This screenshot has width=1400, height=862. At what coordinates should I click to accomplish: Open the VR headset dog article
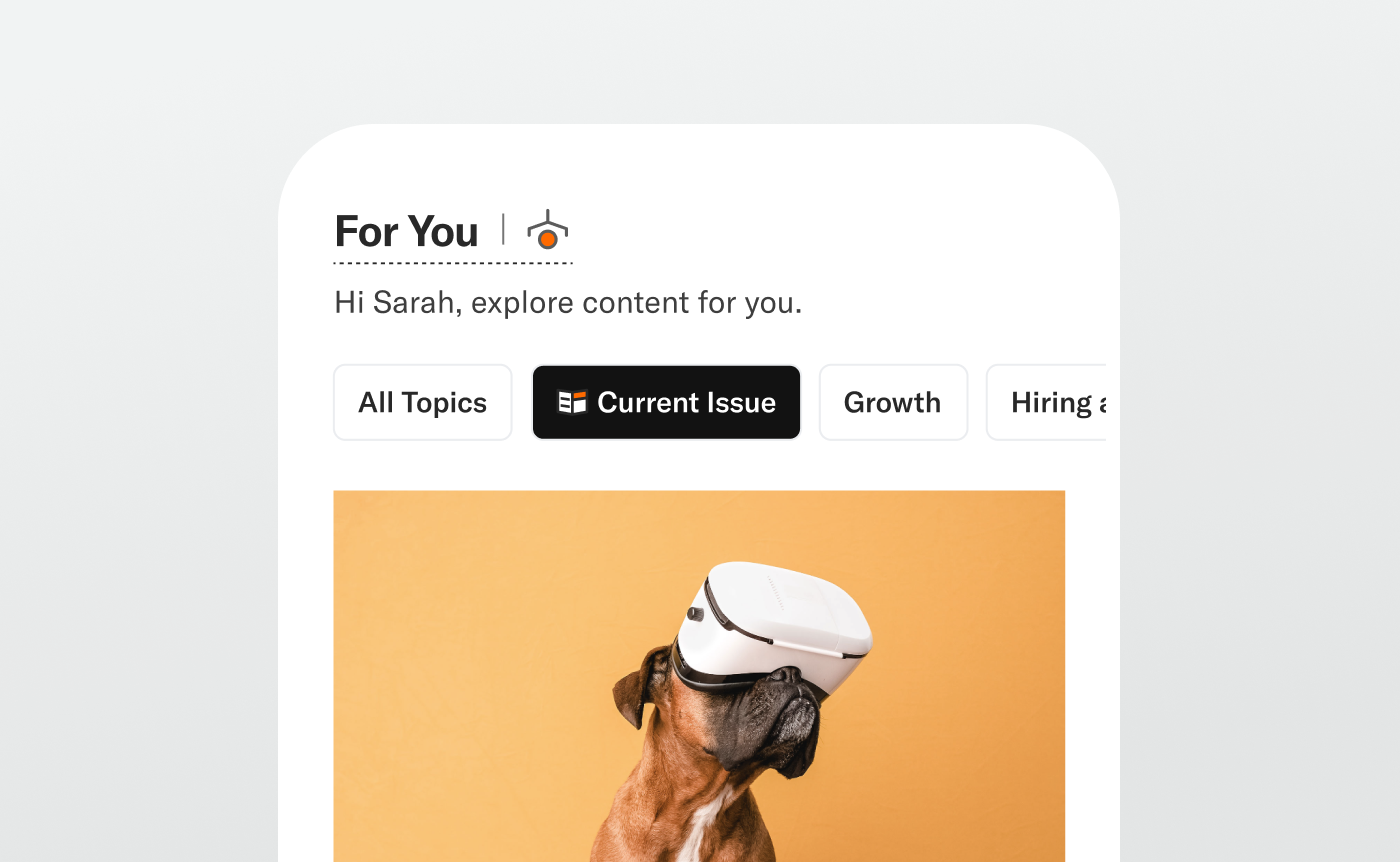(x=698, y=675)
